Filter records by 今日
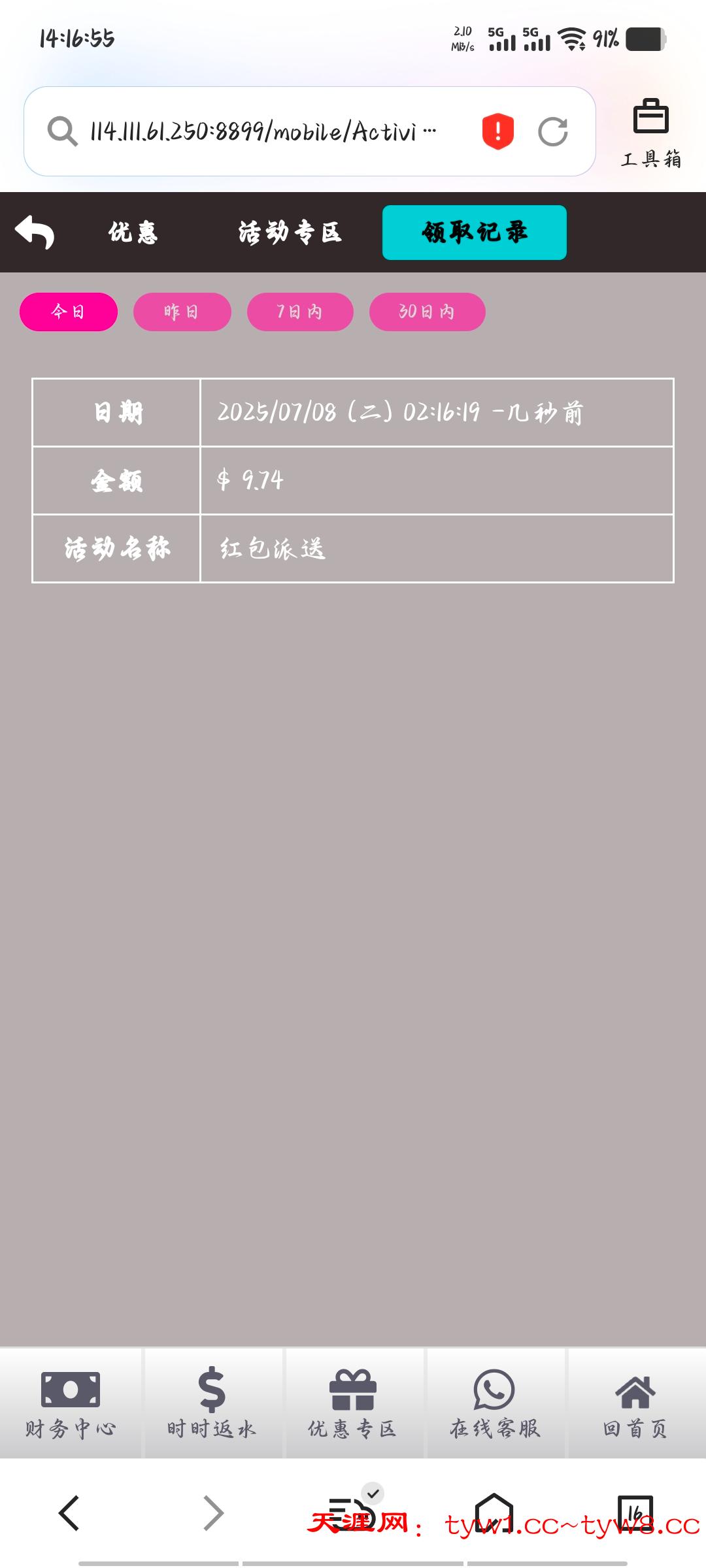This screenshot has height=1568, width=706. [69, 312]
